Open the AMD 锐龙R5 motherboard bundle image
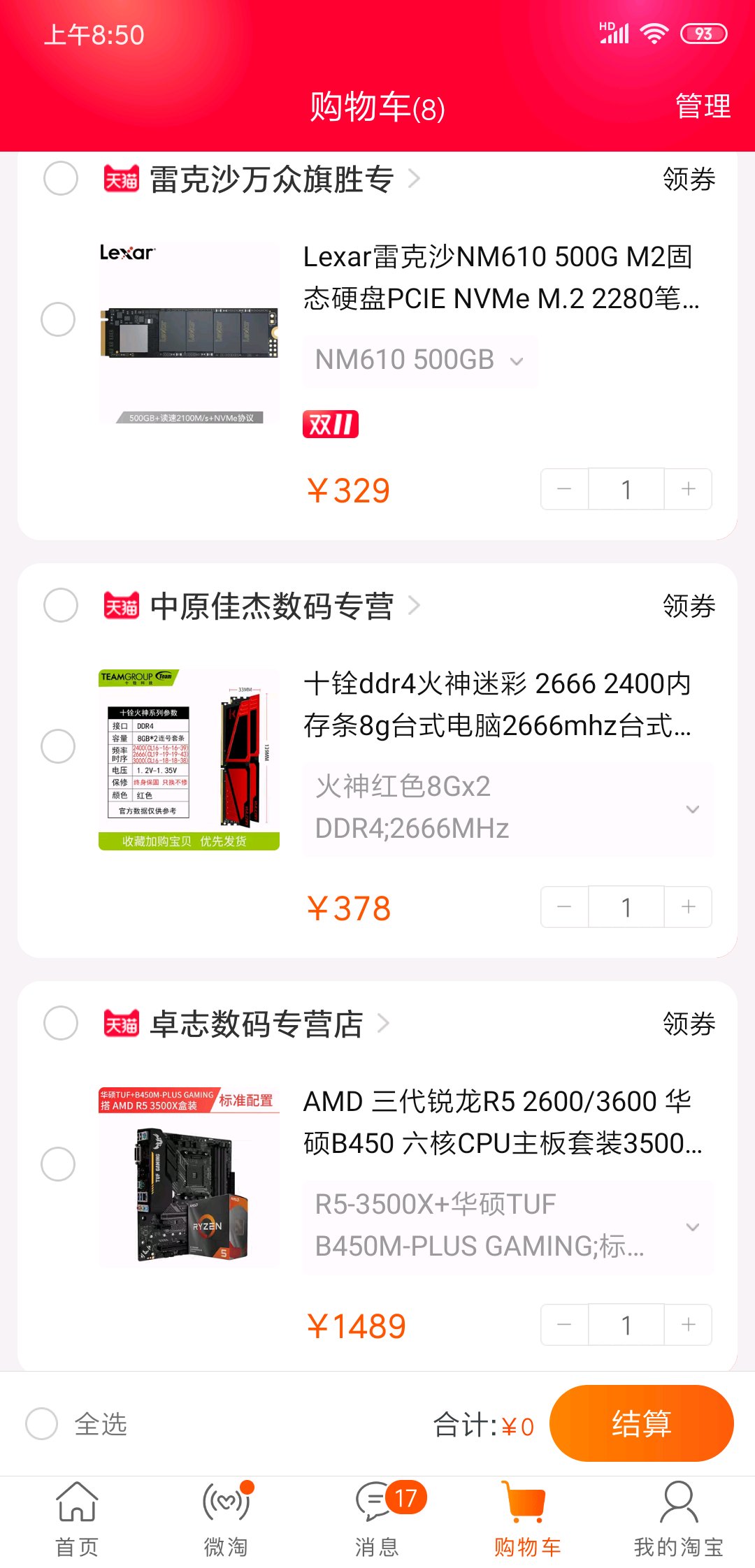755x1568 pixels. [x=189, y=1177]
